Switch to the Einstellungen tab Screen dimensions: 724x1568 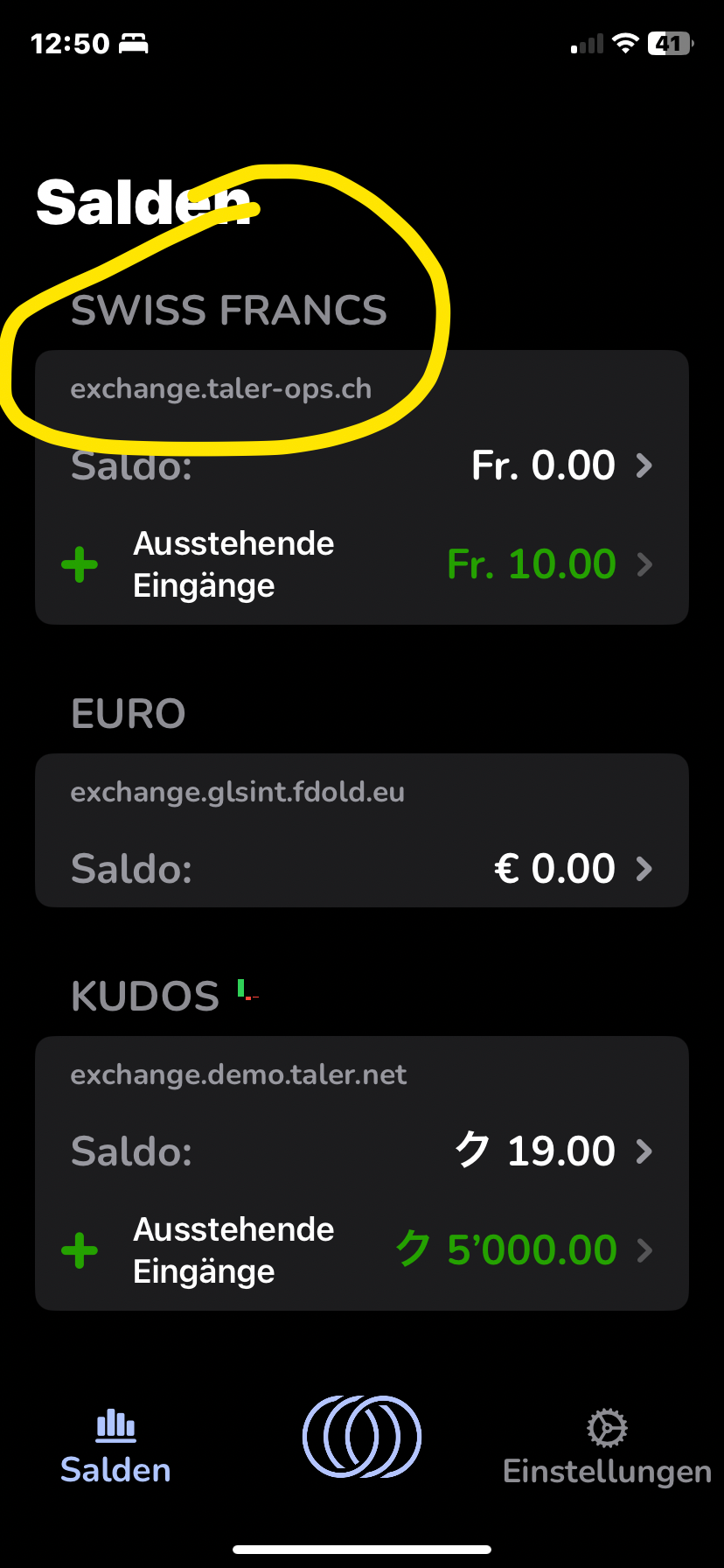pos(607,1447)
